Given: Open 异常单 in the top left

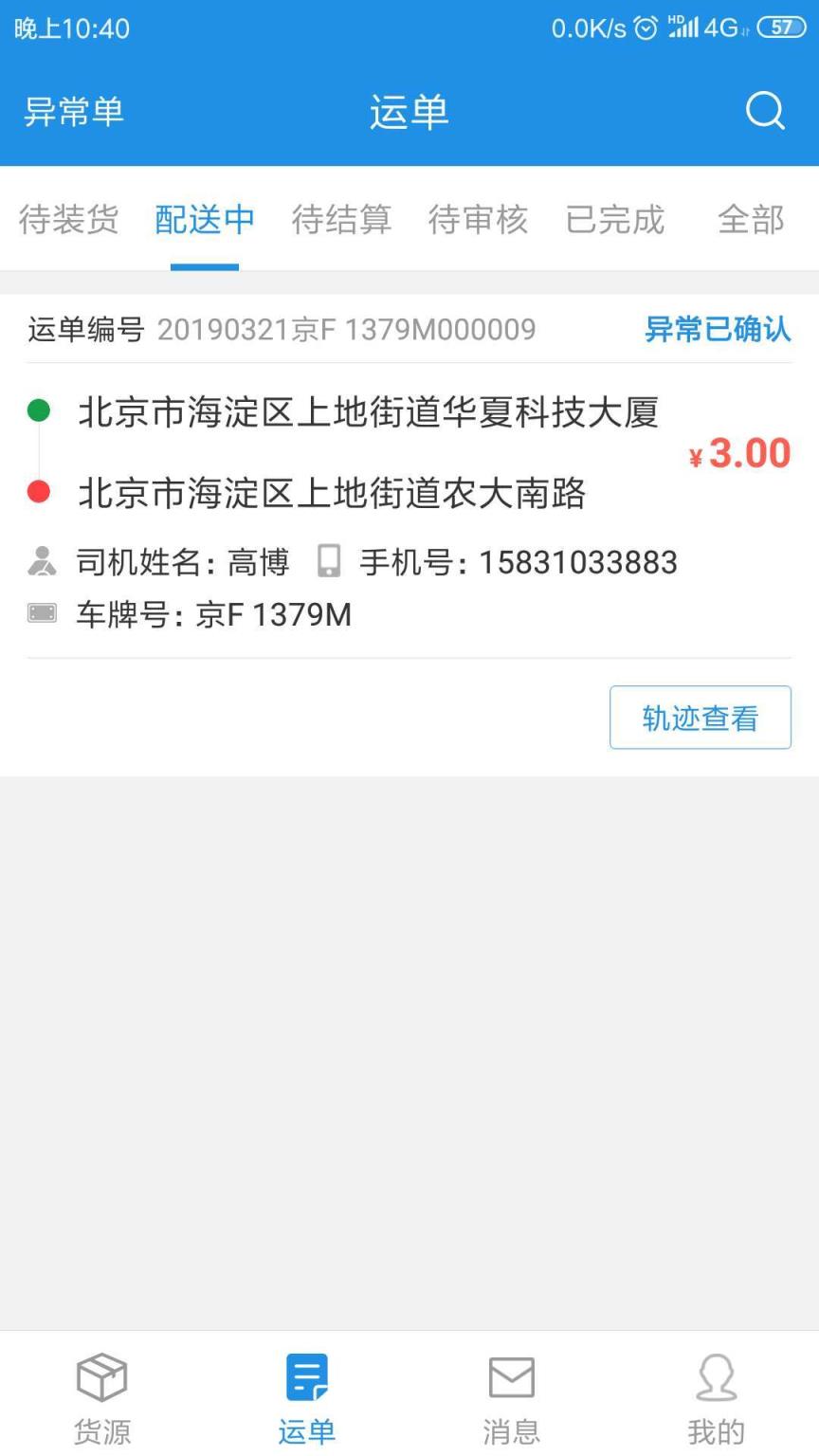Looking at the screenshot, I should click(x=72, y=111).
